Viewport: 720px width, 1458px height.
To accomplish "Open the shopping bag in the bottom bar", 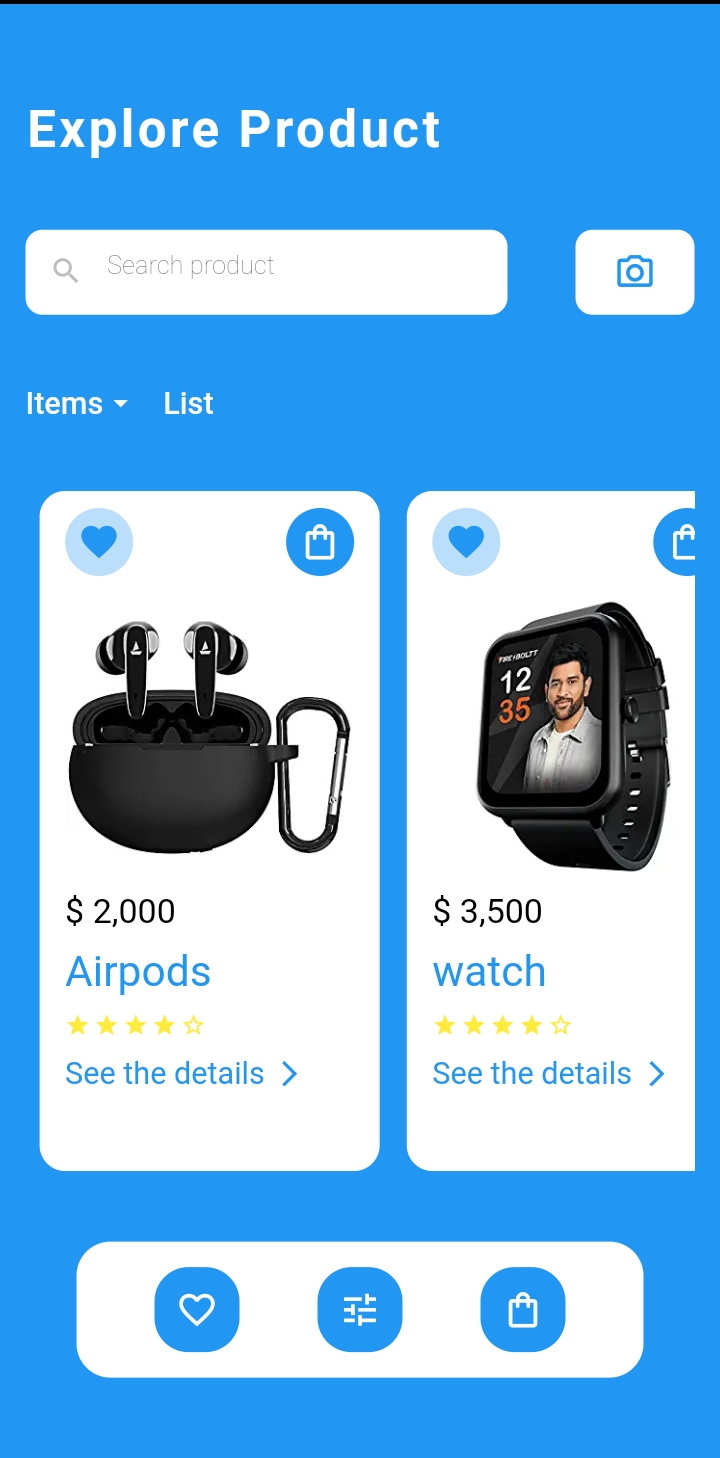I will pos(523,1309).
